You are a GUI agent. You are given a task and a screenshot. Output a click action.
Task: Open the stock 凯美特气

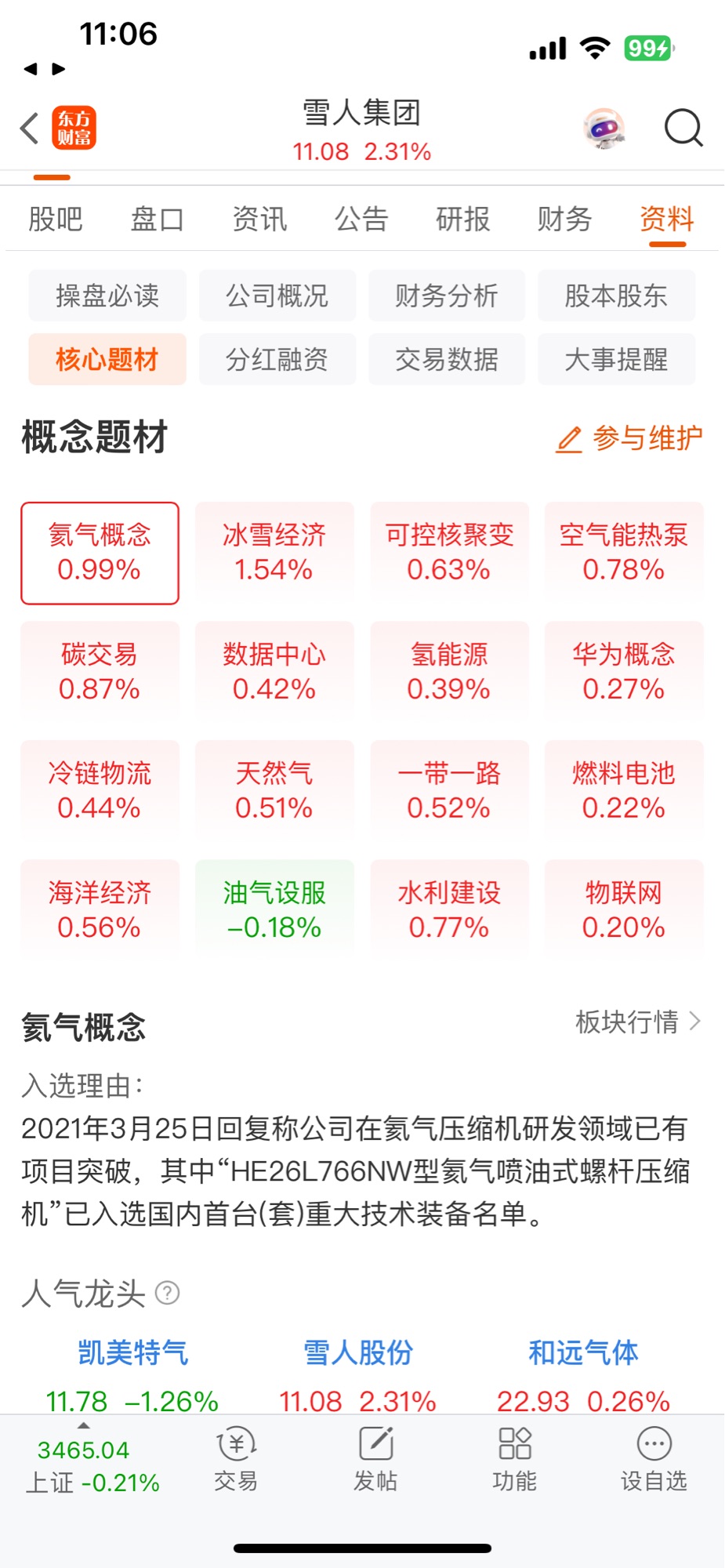pyautogui.click(x=132, y=1352)
